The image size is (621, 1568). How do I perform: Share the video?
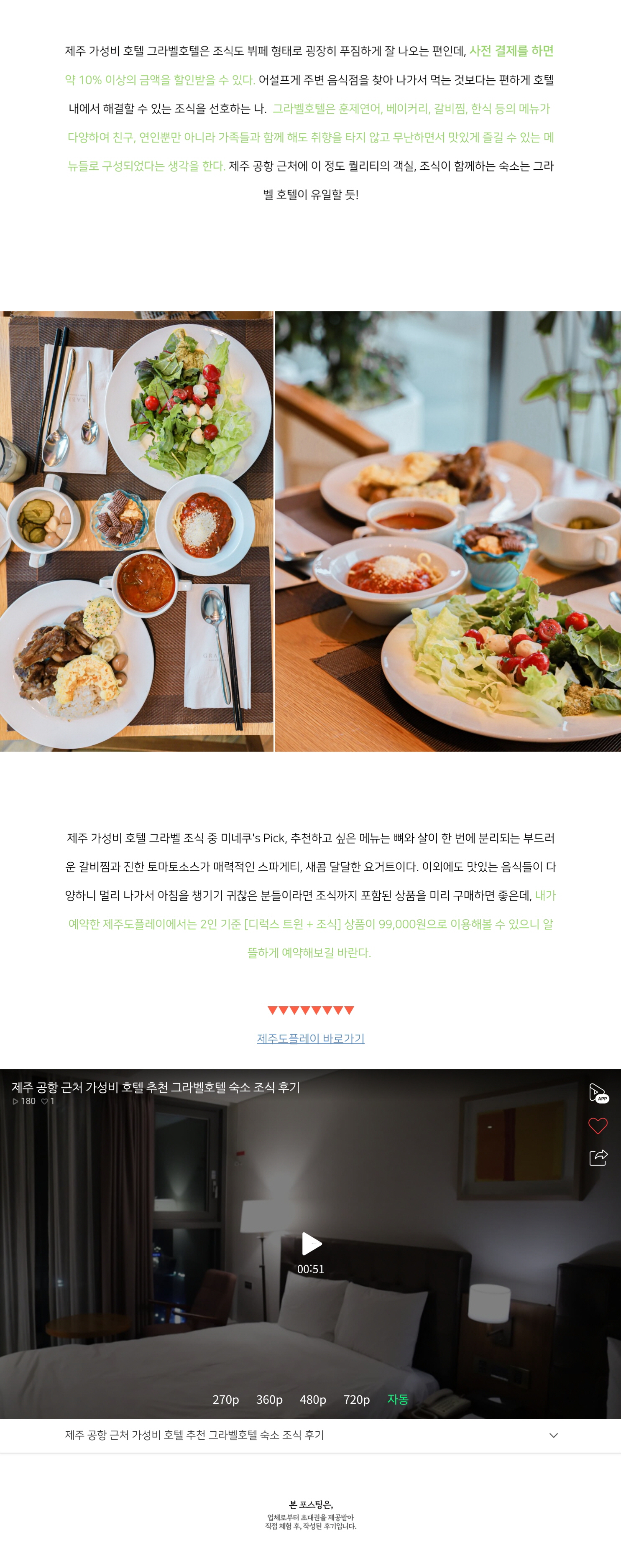pyautogui.click(x=598, y=1157)
